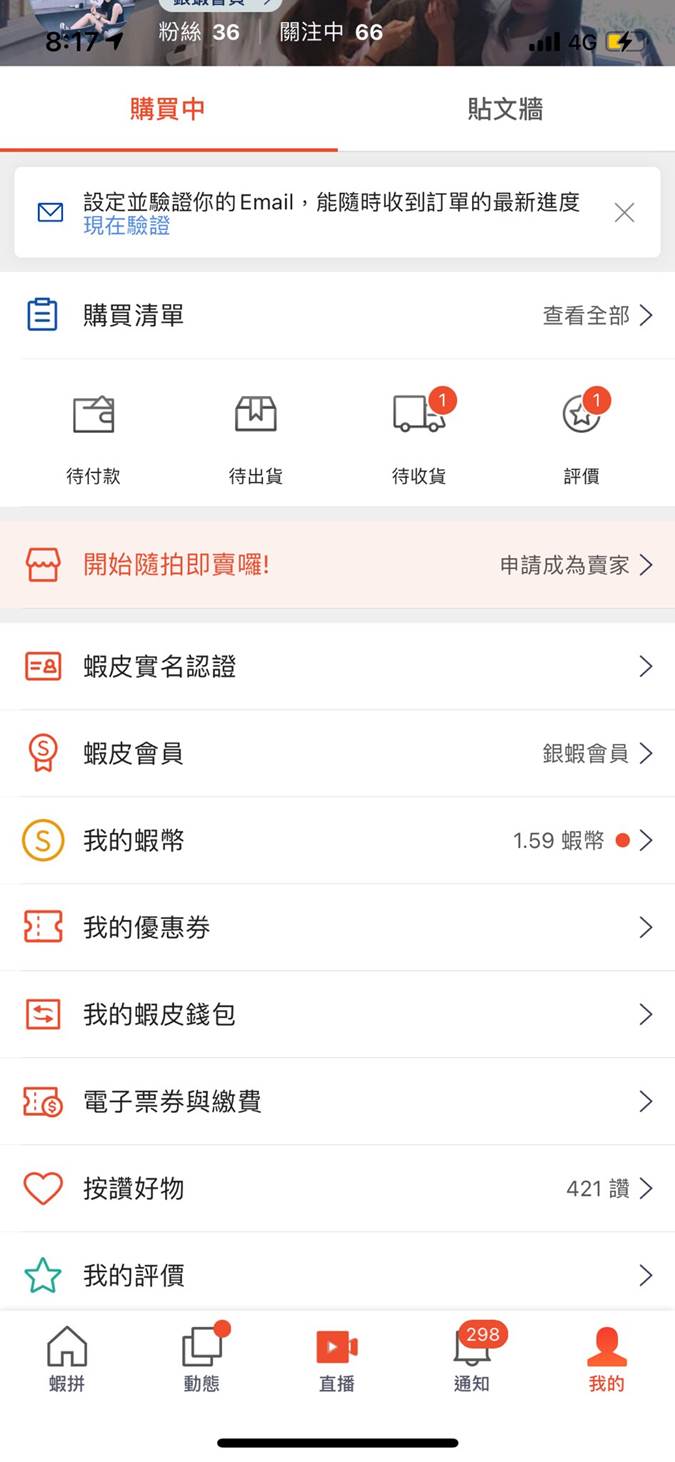Select the 購買中 tab
The image size is (675, 1462).
pyautogui.click(x=168, y=109)
